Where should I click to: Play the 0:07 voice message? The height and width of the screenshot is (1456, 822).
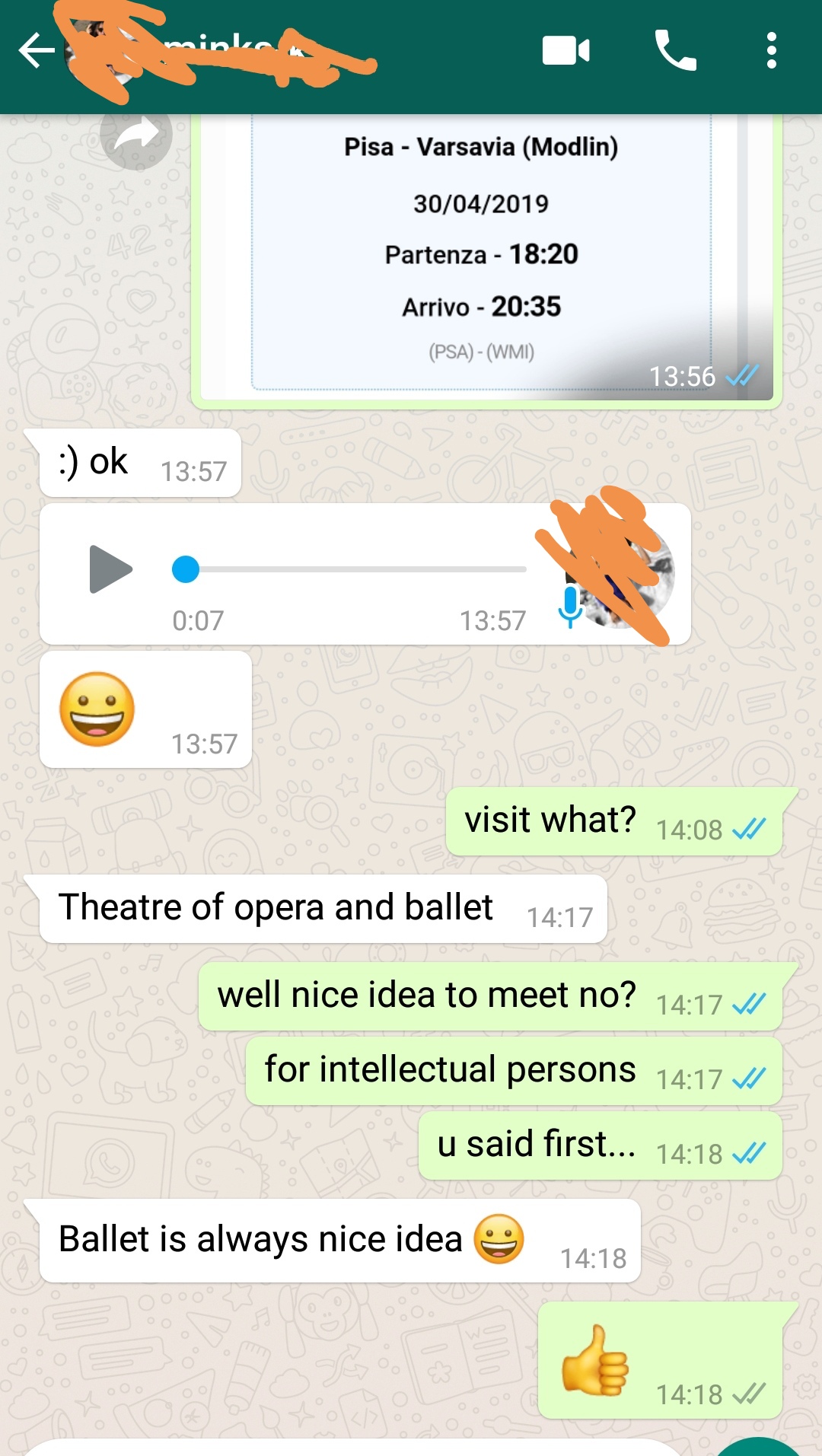[x=110, y=569]
